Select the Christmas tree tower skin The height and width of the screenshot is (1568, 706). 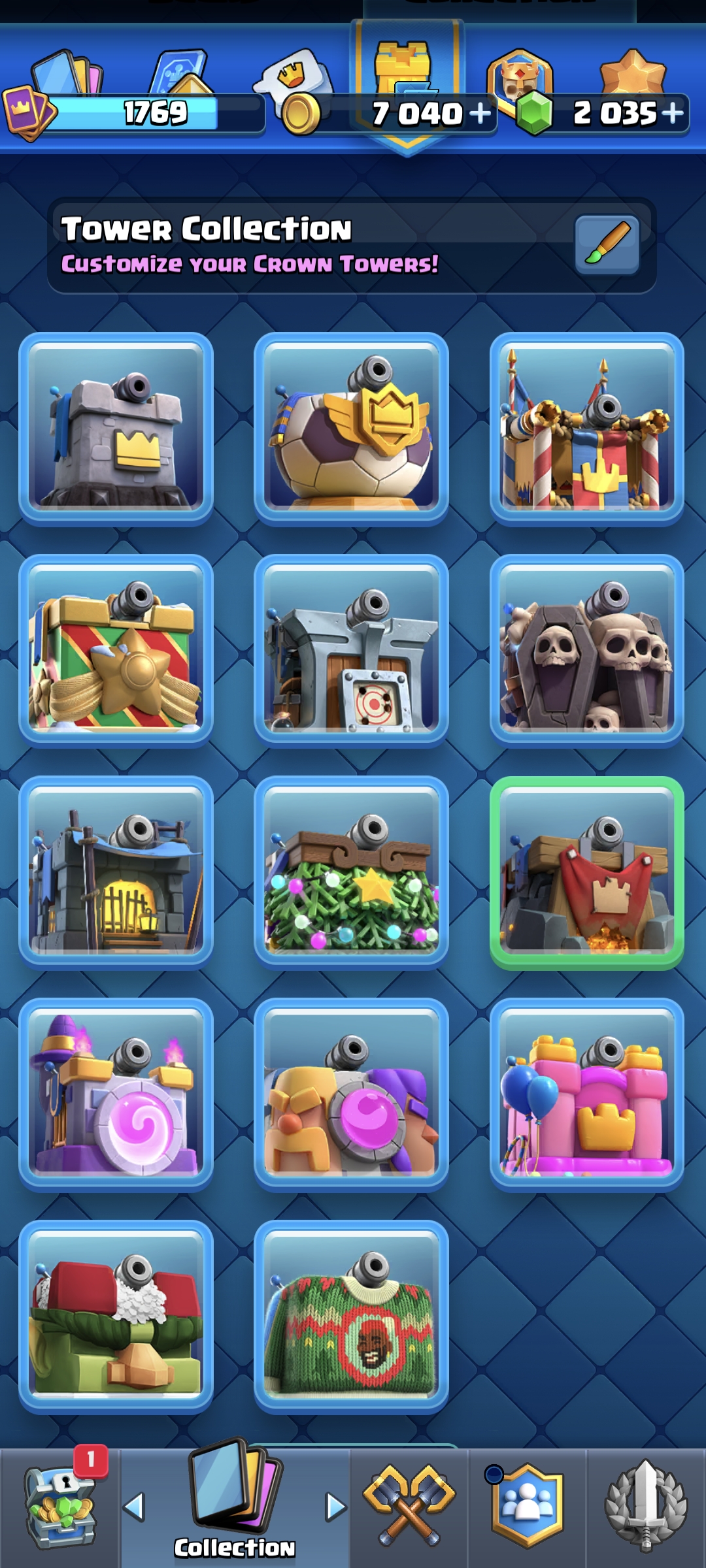(x=352, y=873)
